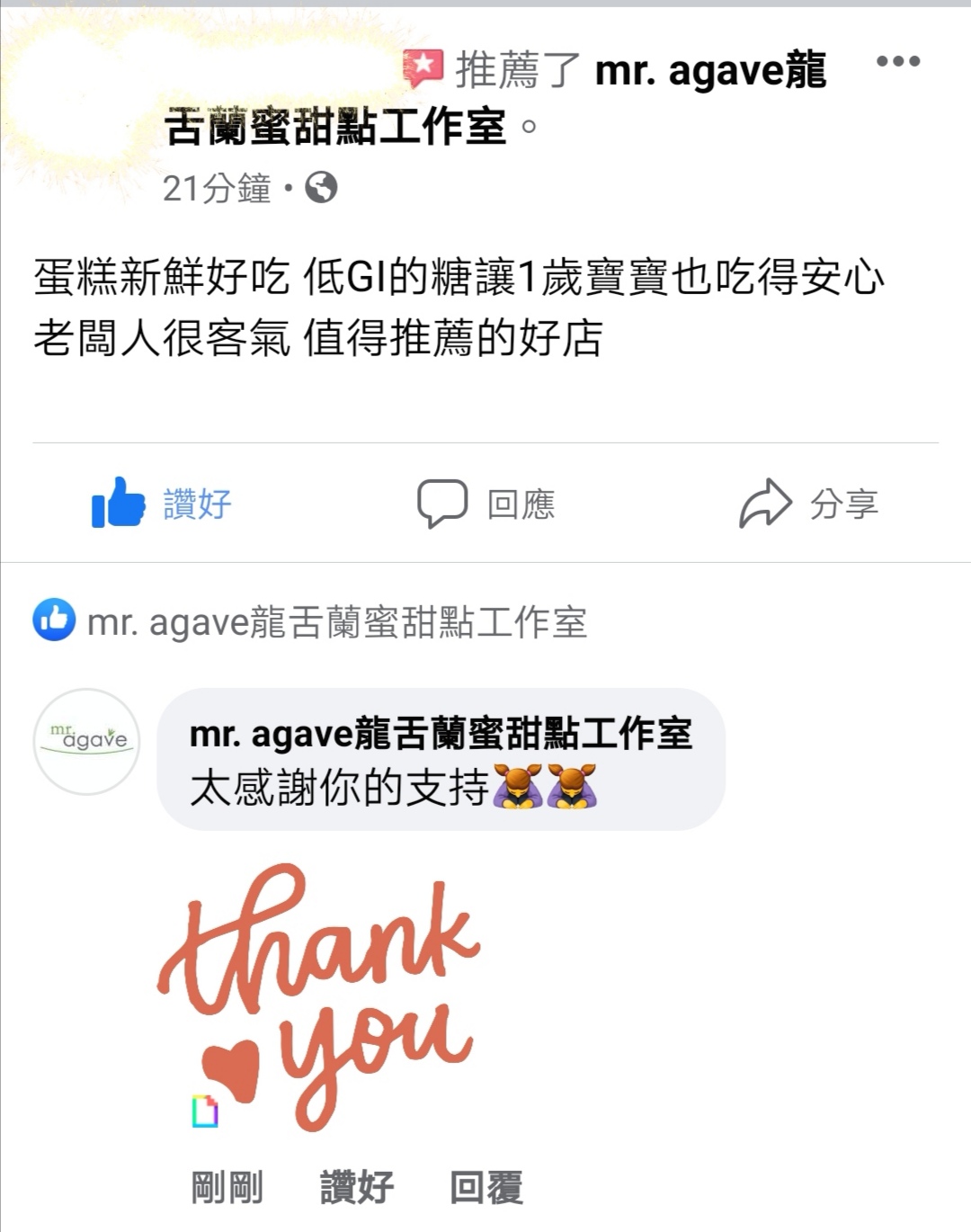Open the thank you sticker
The width and height of the screenshot is (971, 1232).
[x=319, y=994]
